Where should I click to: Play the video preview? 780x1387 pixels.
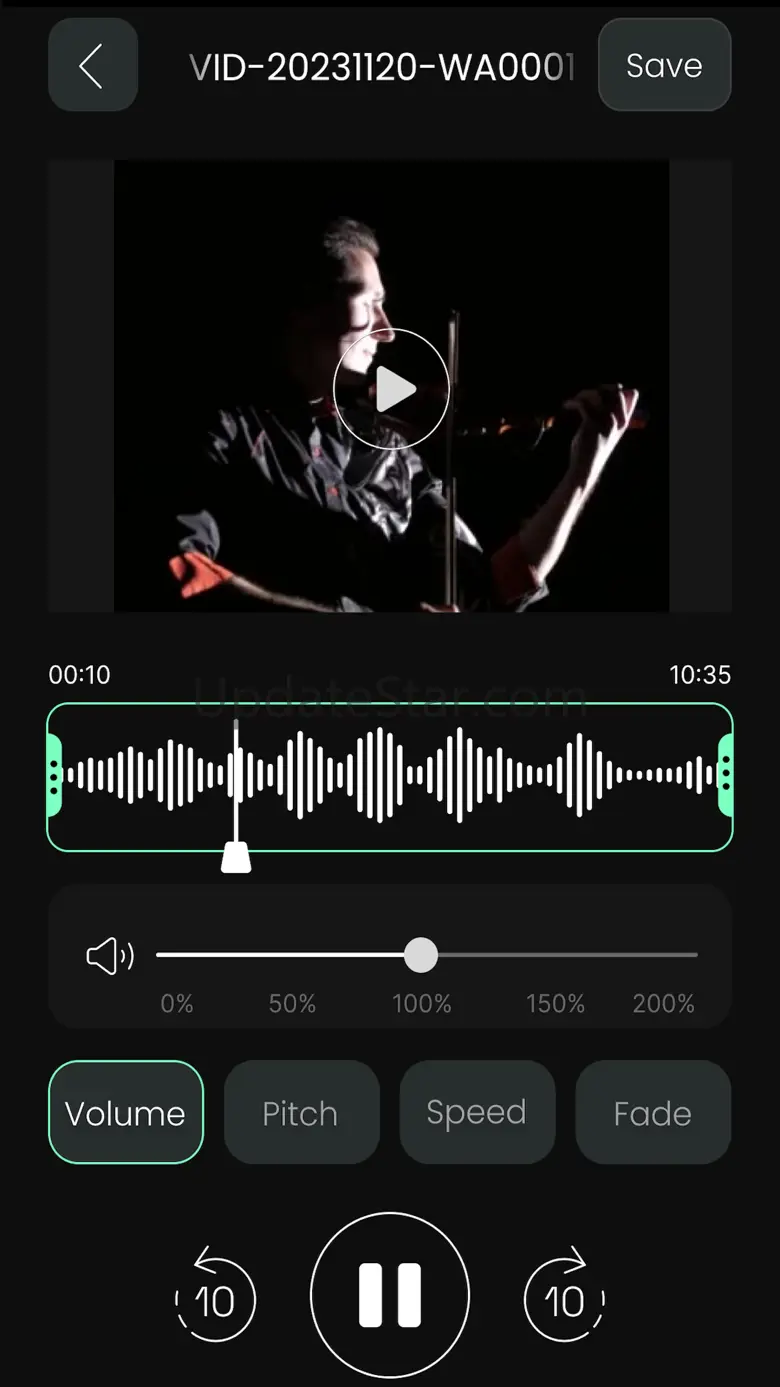(x=391, y=389)
